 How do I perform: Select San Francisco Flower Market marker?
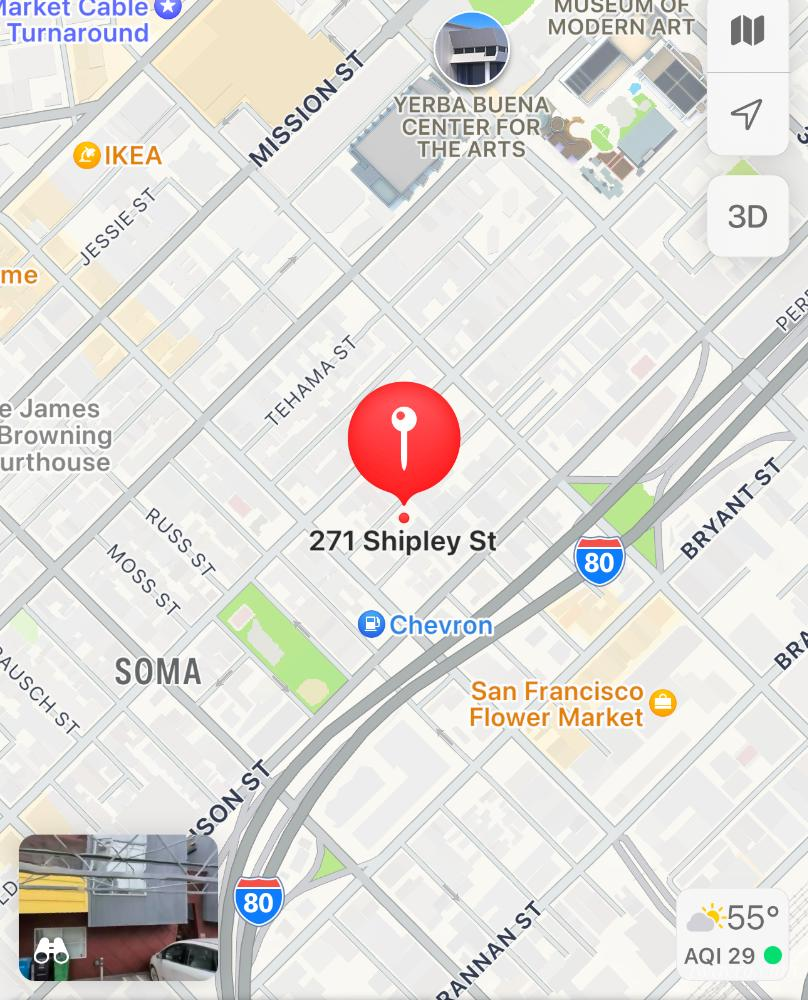click(x=662, y=703)
